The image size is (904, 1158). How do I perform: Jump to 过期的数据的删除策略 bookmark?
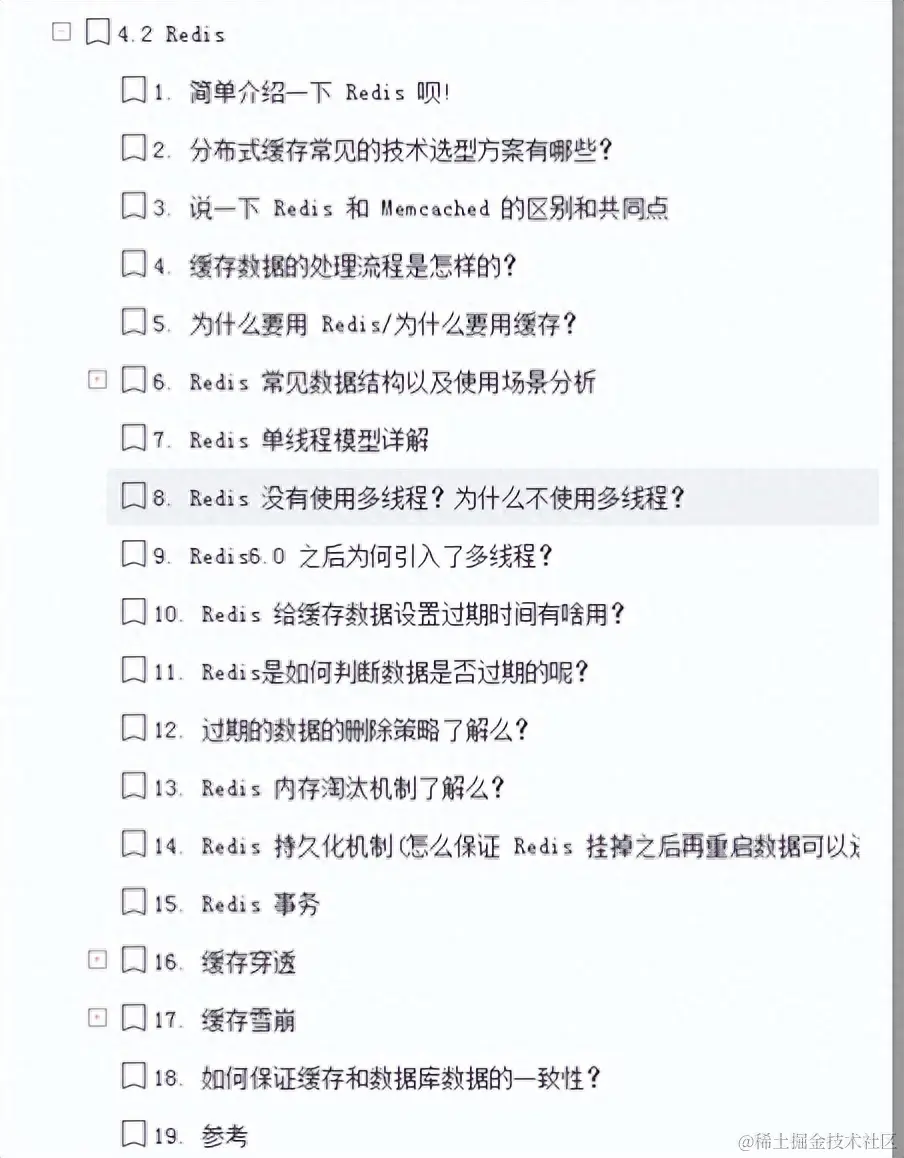click(364, 730)
